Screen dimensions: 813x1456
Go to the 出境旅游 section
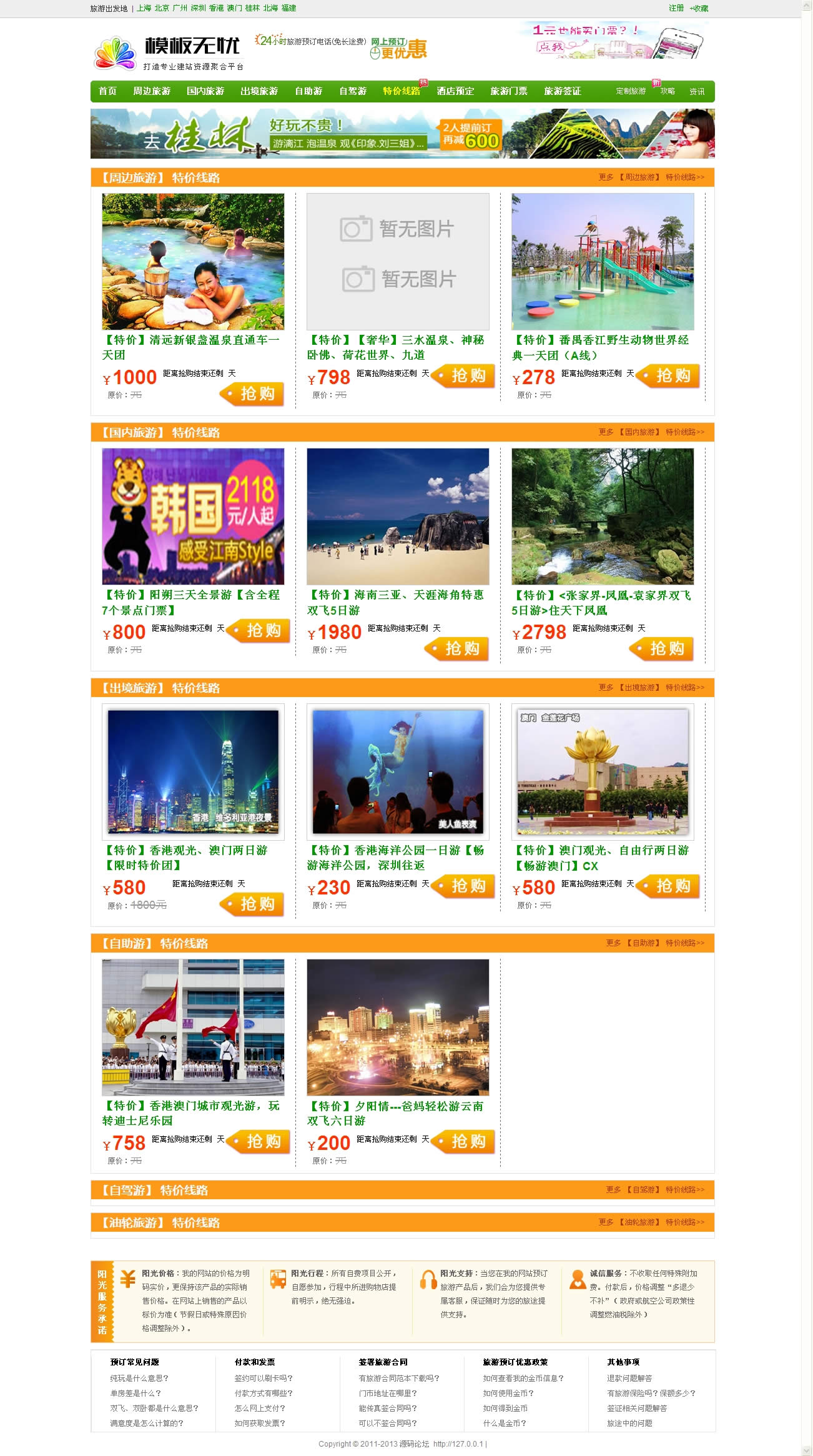[259, 91]
